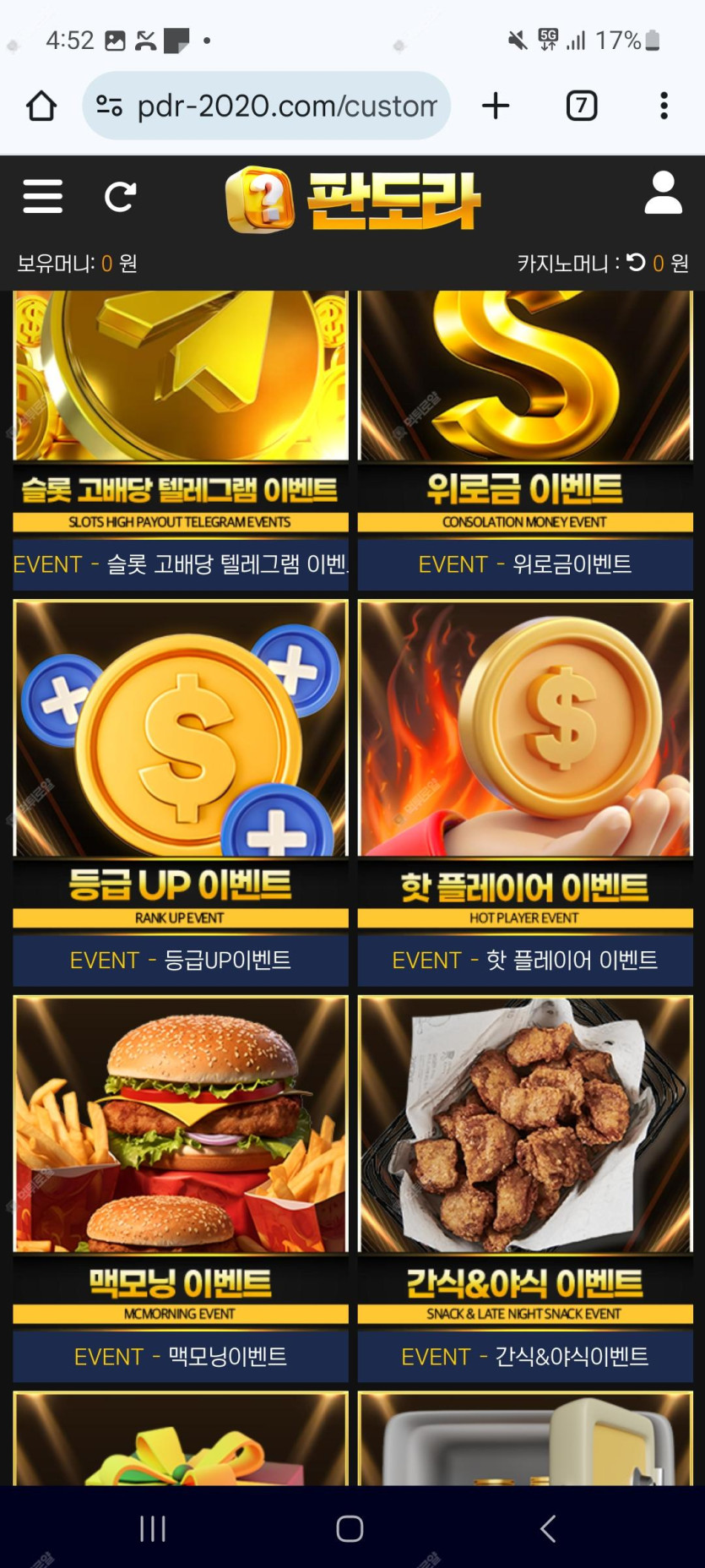Image resolution: width=705 pixels, height=1568 pixels.
Task: Open a new browser tab
Action: pyautogui.click(x=496, y=106)
